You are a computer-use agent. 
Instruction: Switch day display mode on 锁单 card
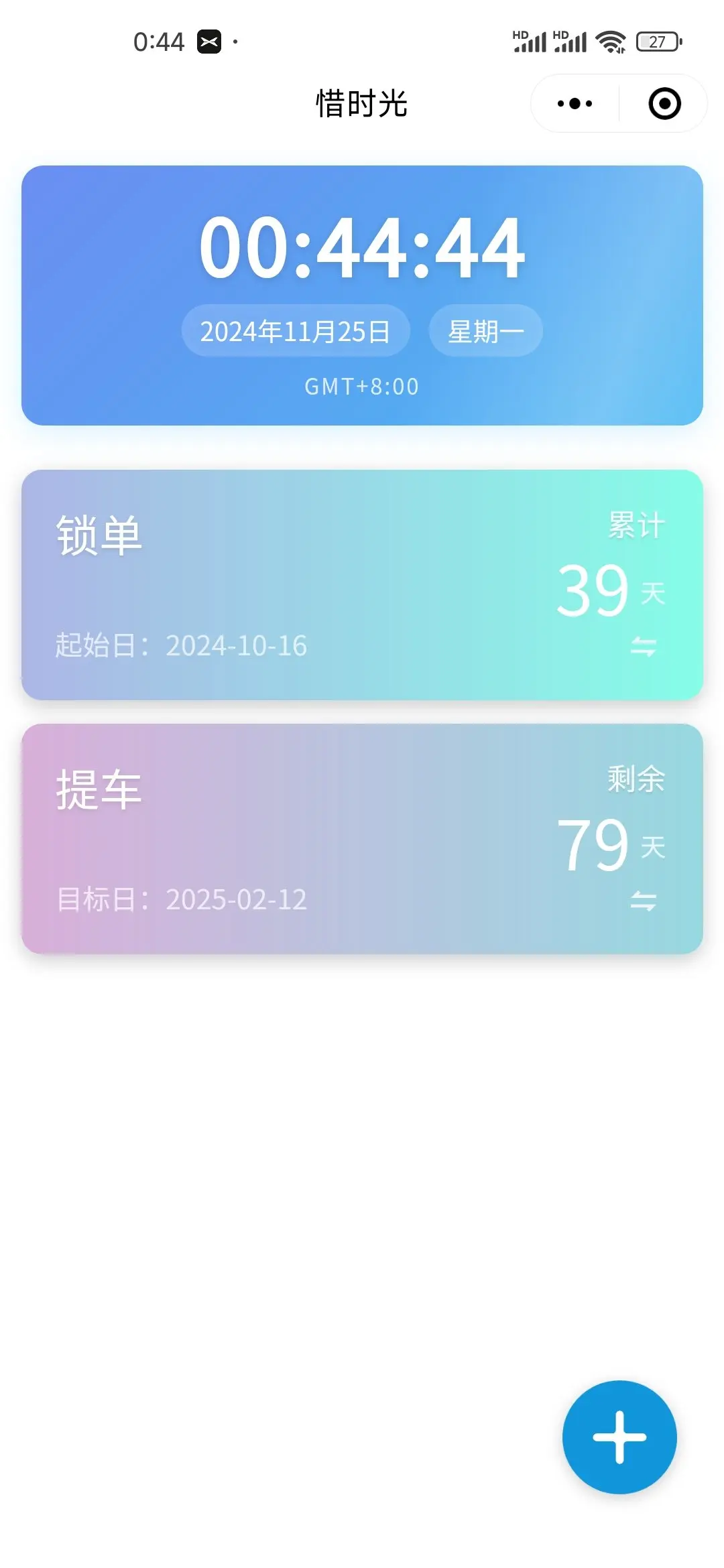tap(643, 647)
